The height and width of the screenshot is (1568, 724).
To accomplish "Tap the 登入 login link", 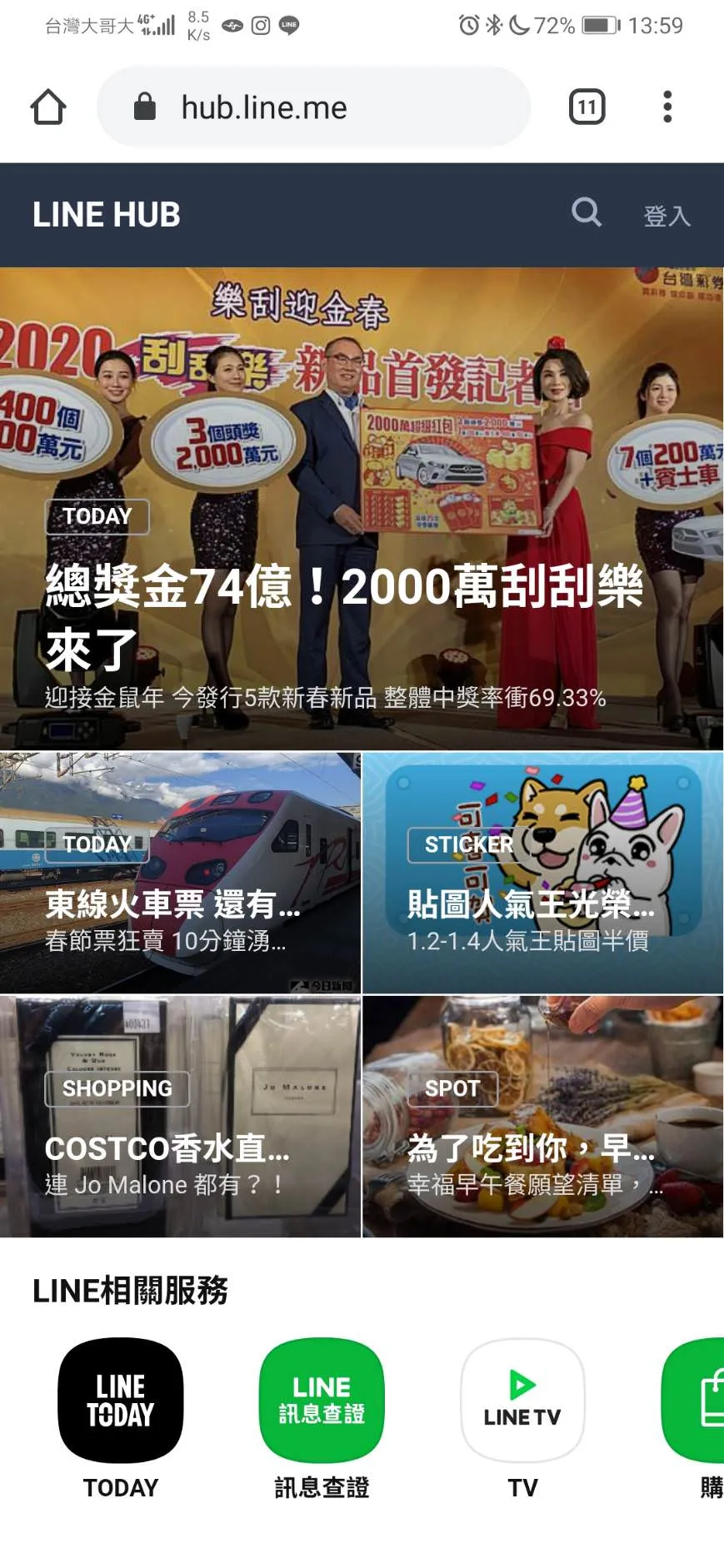I will (x=667, y=216).
